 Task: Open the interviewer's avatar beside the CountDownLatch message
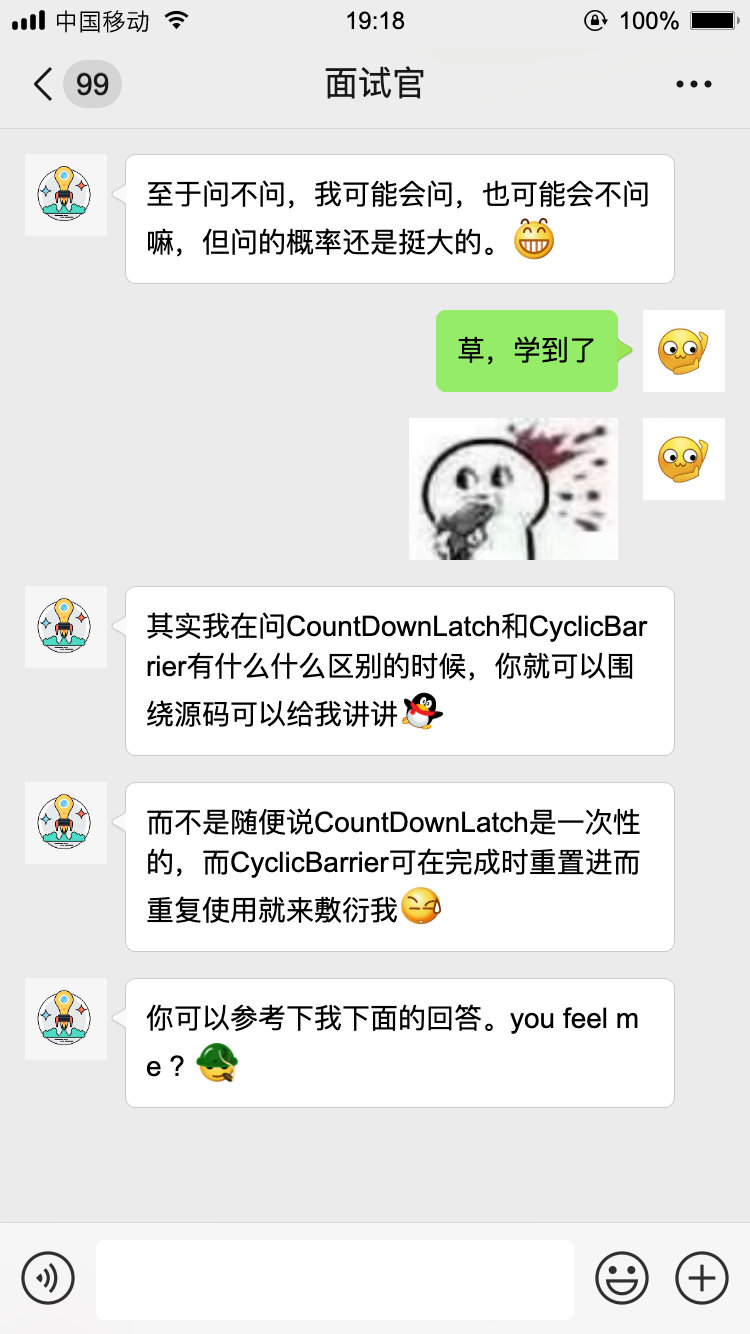pos(65,627)
